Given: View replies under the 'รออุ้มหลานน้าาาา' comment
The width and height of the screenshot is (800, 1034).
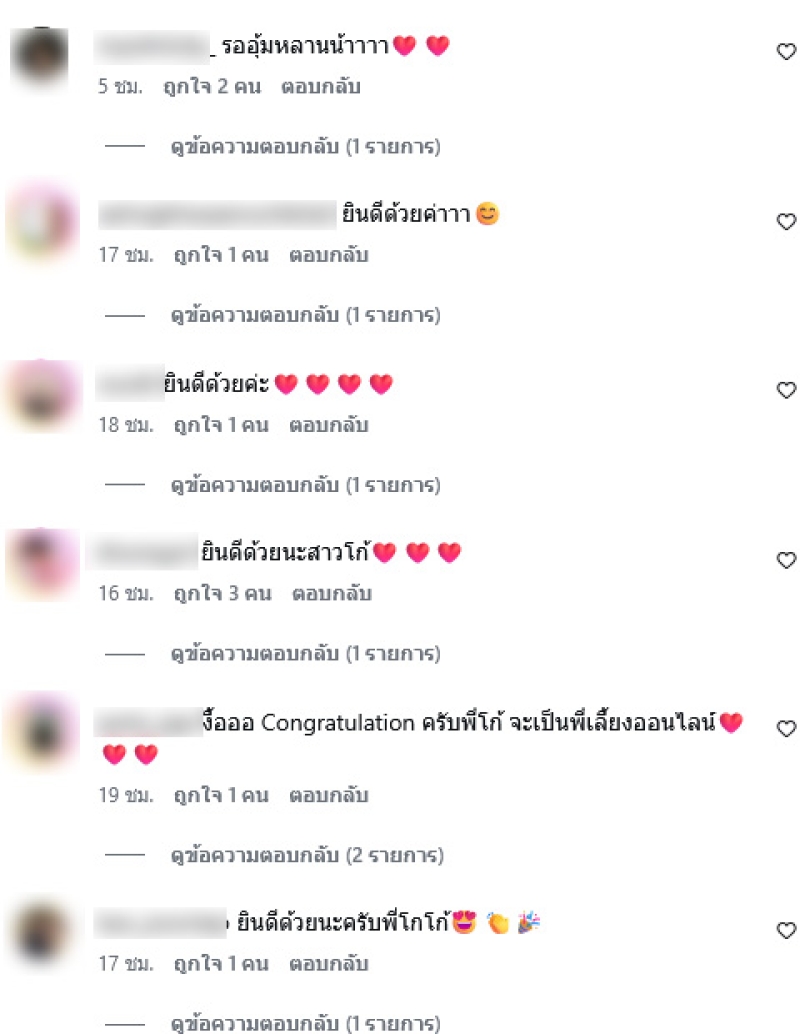Looking at the screenshot, I should 305,147.
